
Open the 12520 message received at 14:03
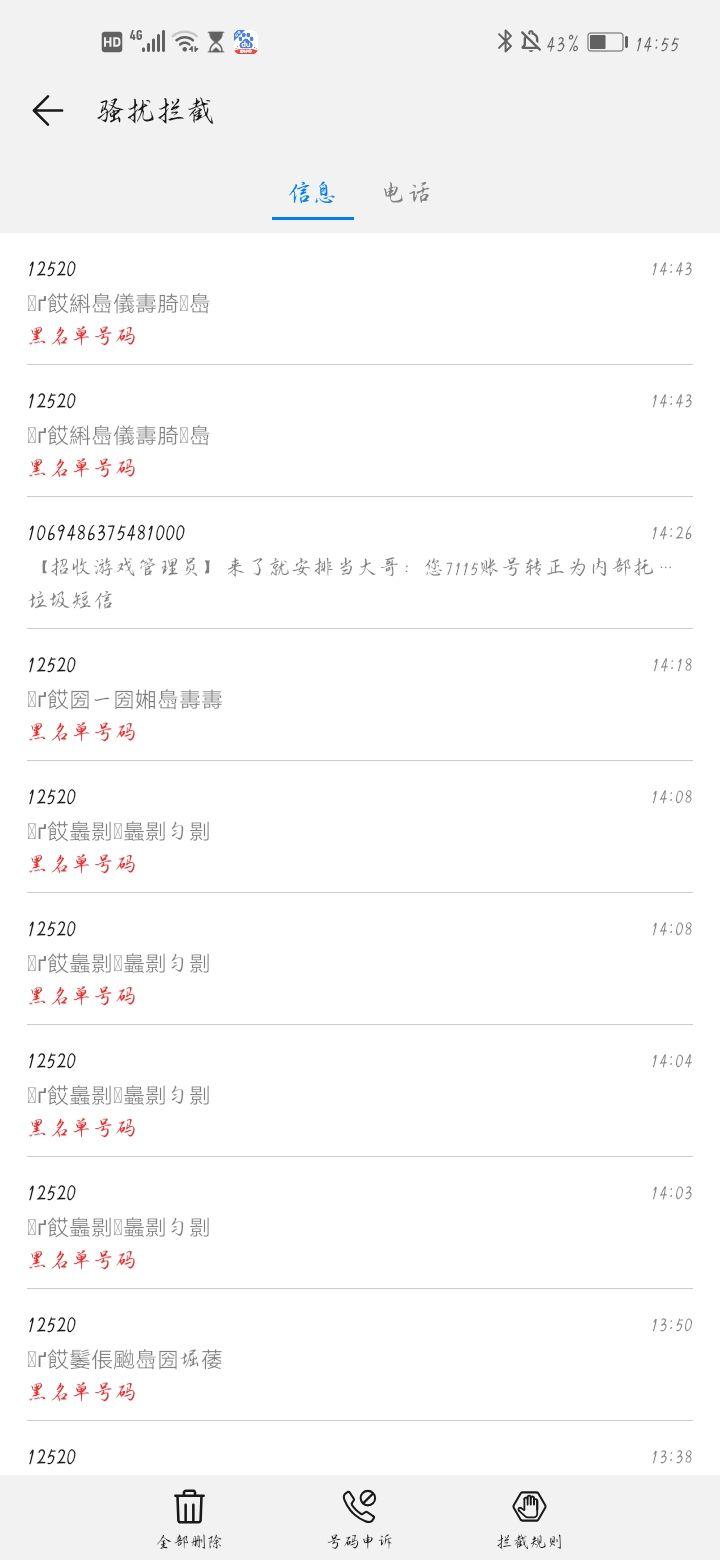pyautogui.click(x=359, y=1225)
